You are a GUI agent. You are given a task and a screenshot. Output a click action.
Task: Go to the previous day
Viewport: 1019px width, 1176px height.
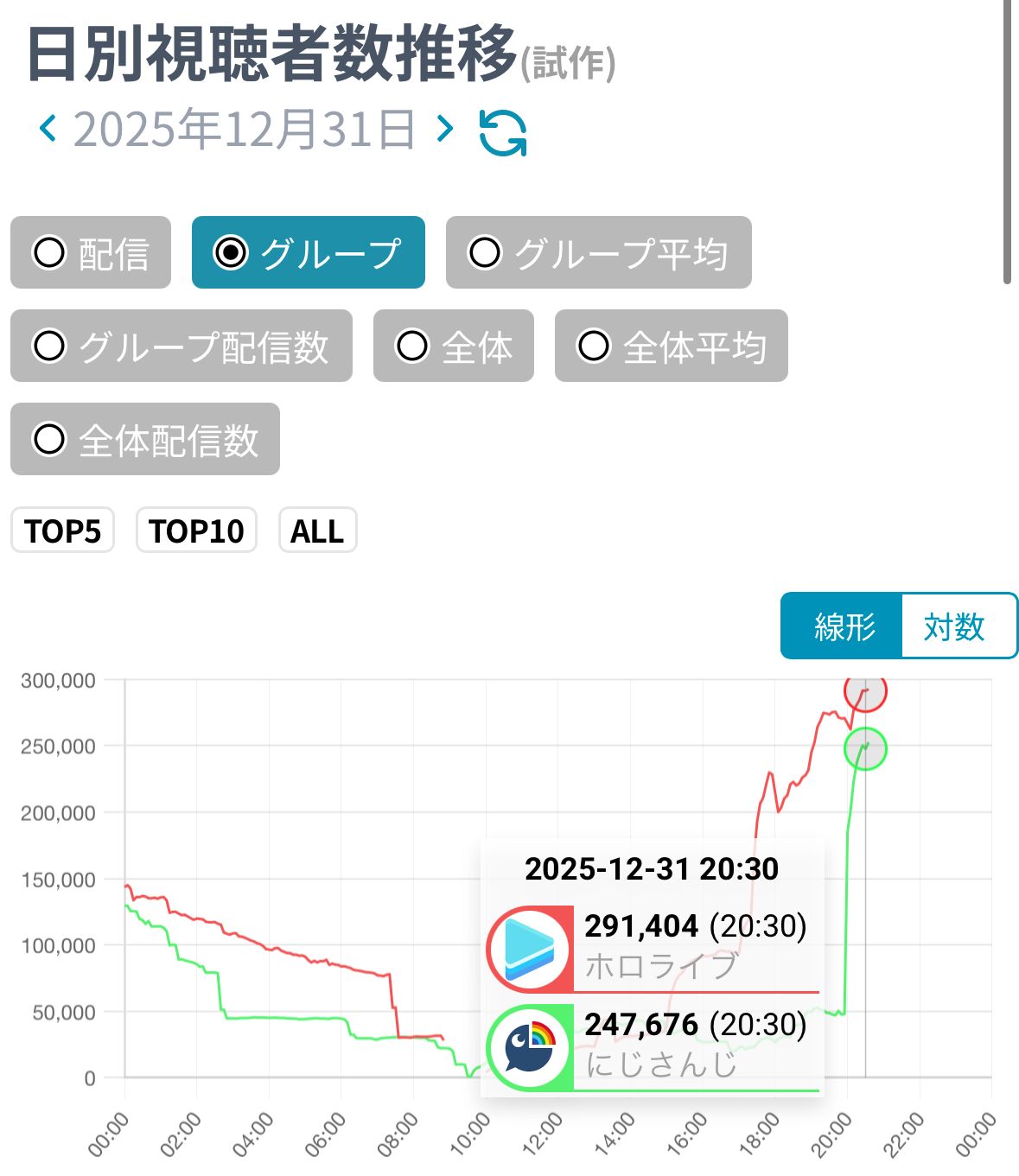(x=48, y=129)
